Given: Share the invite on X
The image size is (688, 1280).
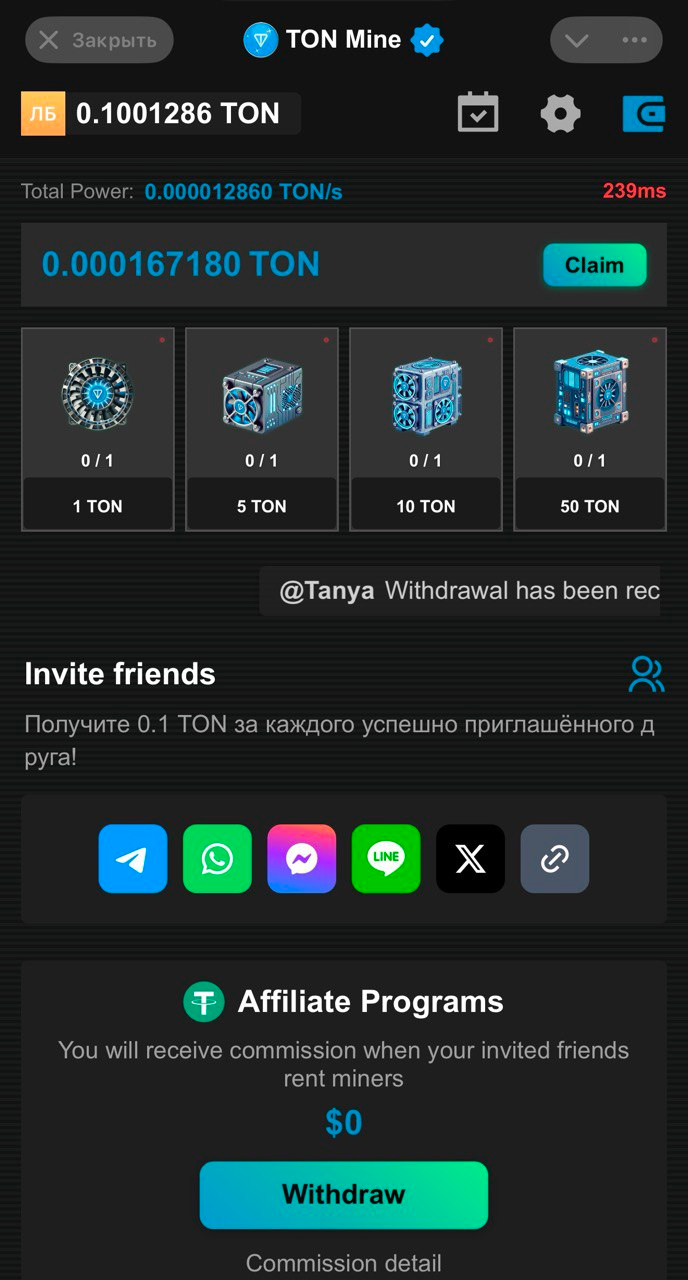Looking at the screenshot, I should coord(470,858).
